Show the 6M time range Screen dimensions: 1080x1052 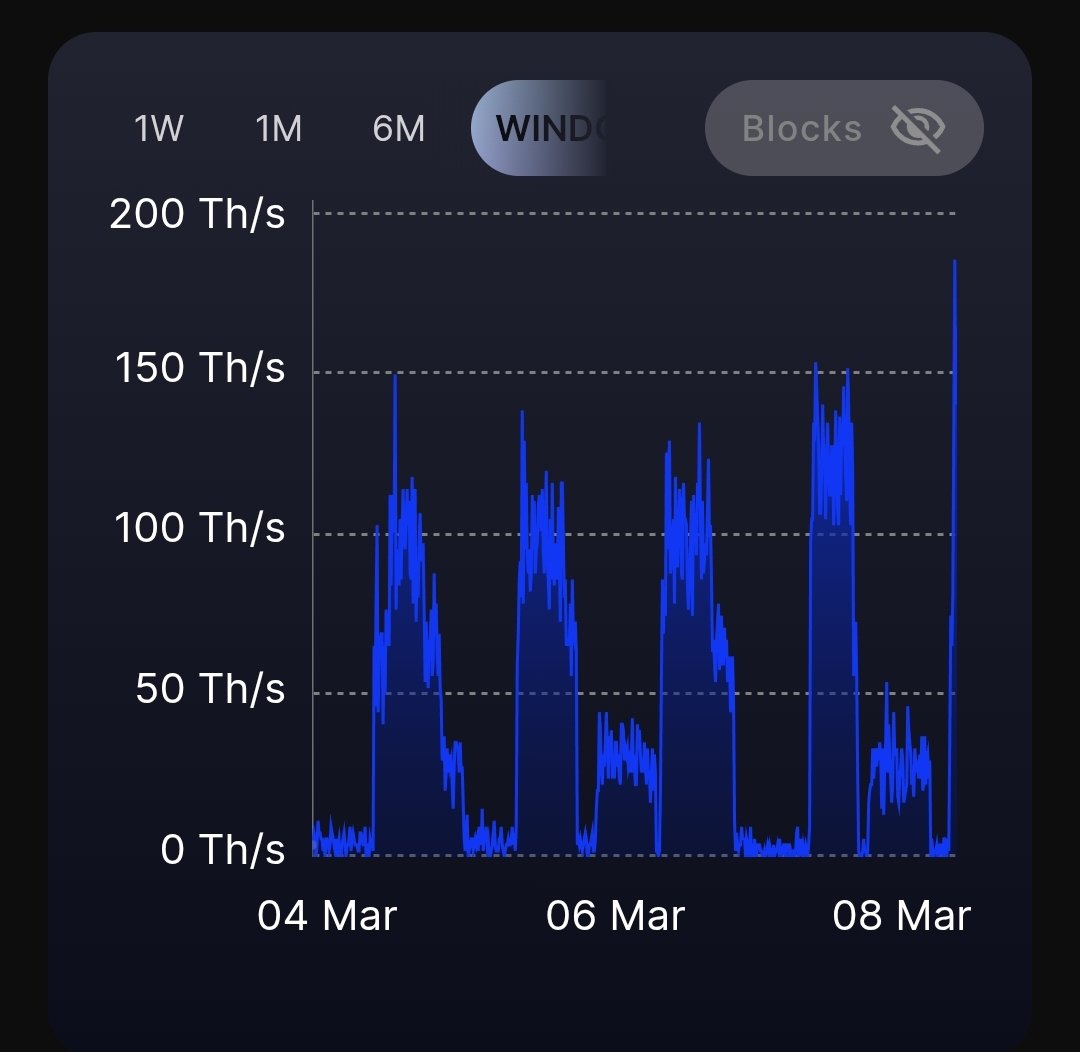tap(399, 129)
